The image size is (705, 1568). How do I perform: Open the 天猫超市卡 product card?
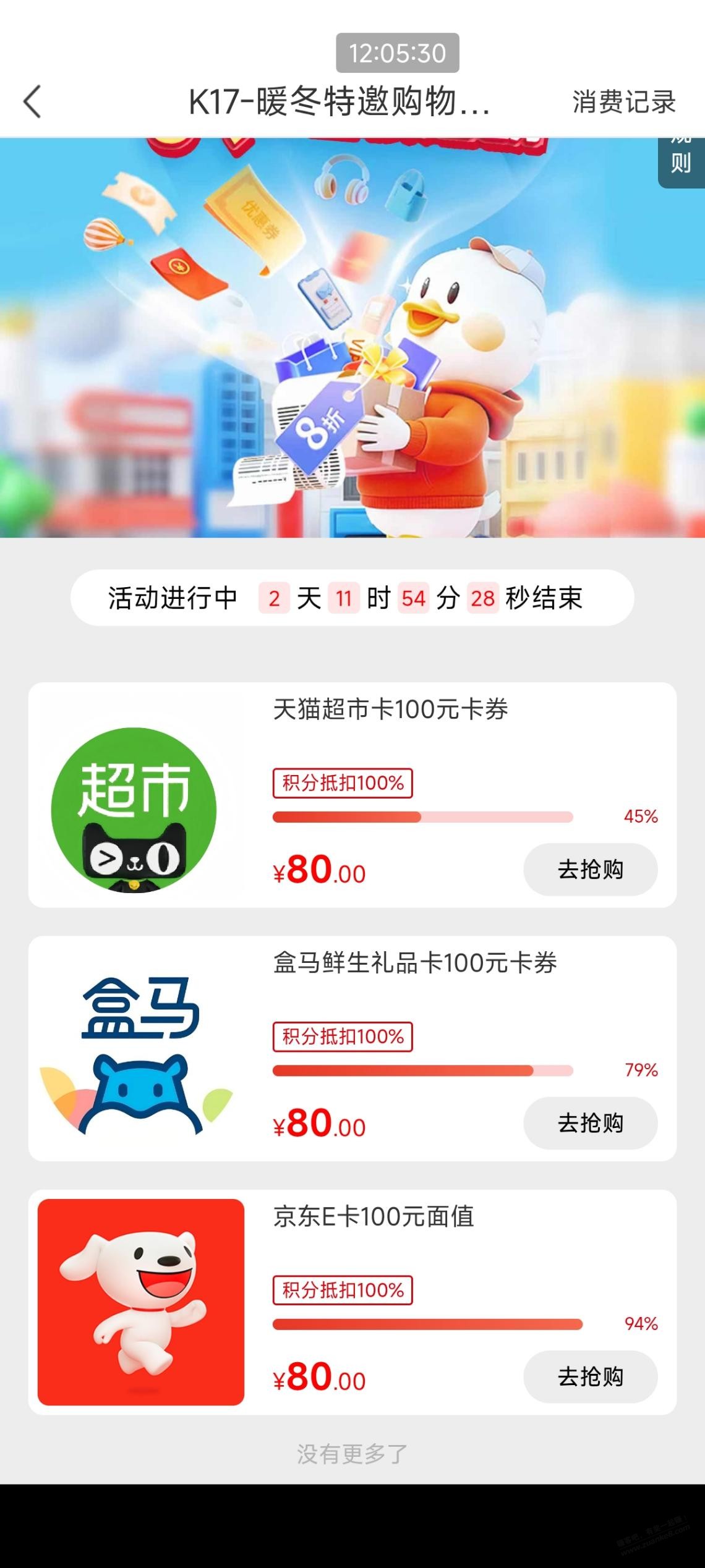(x=390, y=710)
